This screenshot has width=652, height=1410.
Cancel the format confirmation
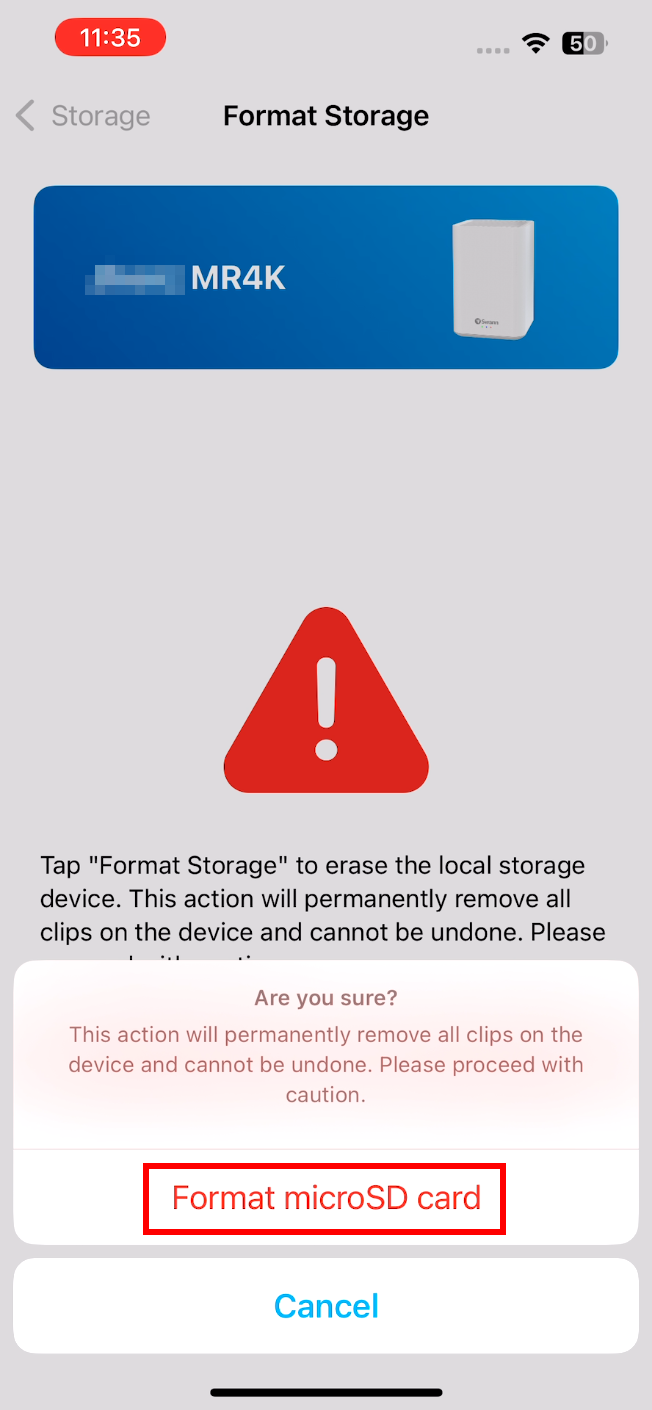pyautogui.click(x=326, y=1306)
